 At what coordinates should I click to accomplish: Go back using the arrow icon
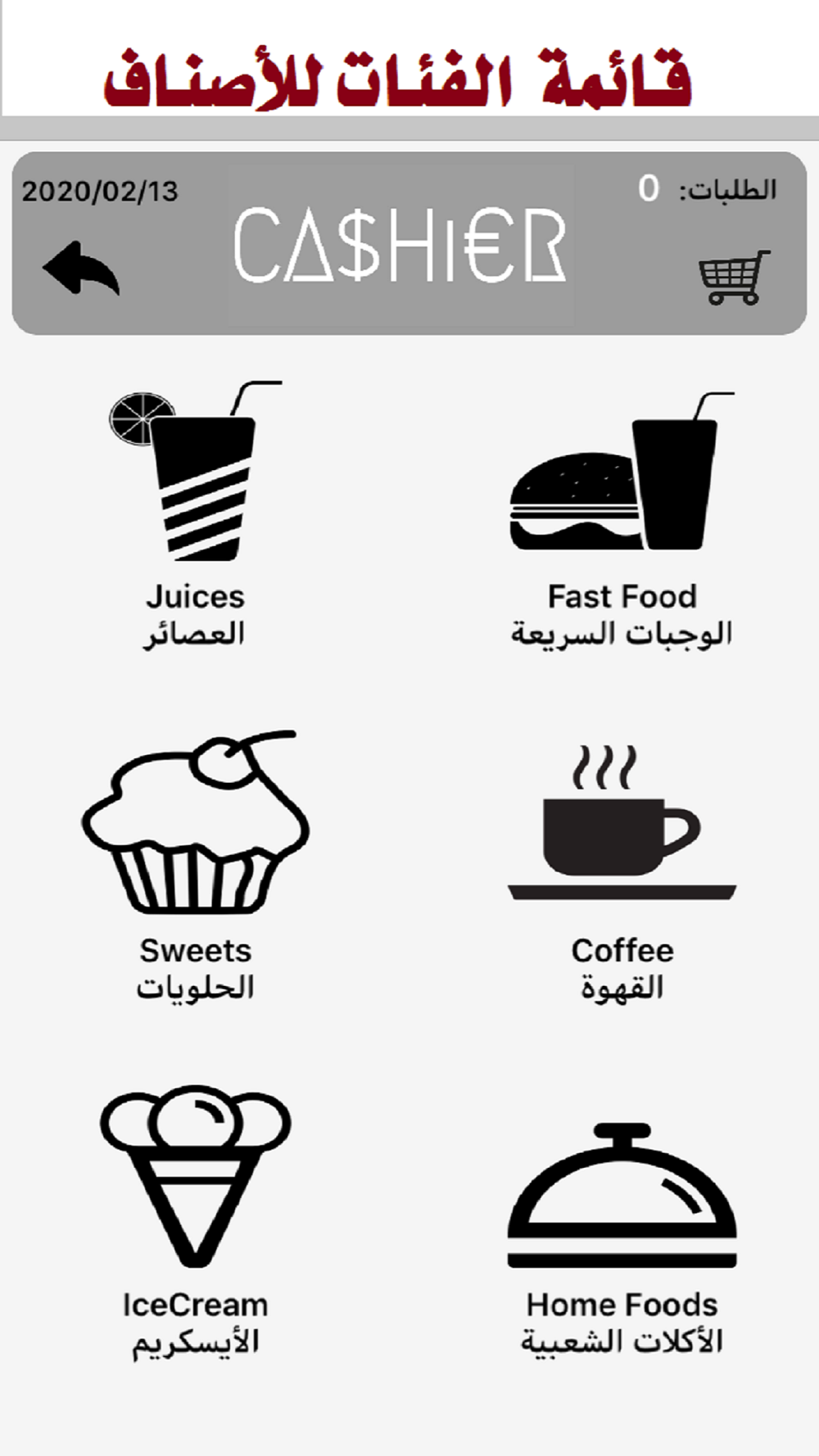81,268
